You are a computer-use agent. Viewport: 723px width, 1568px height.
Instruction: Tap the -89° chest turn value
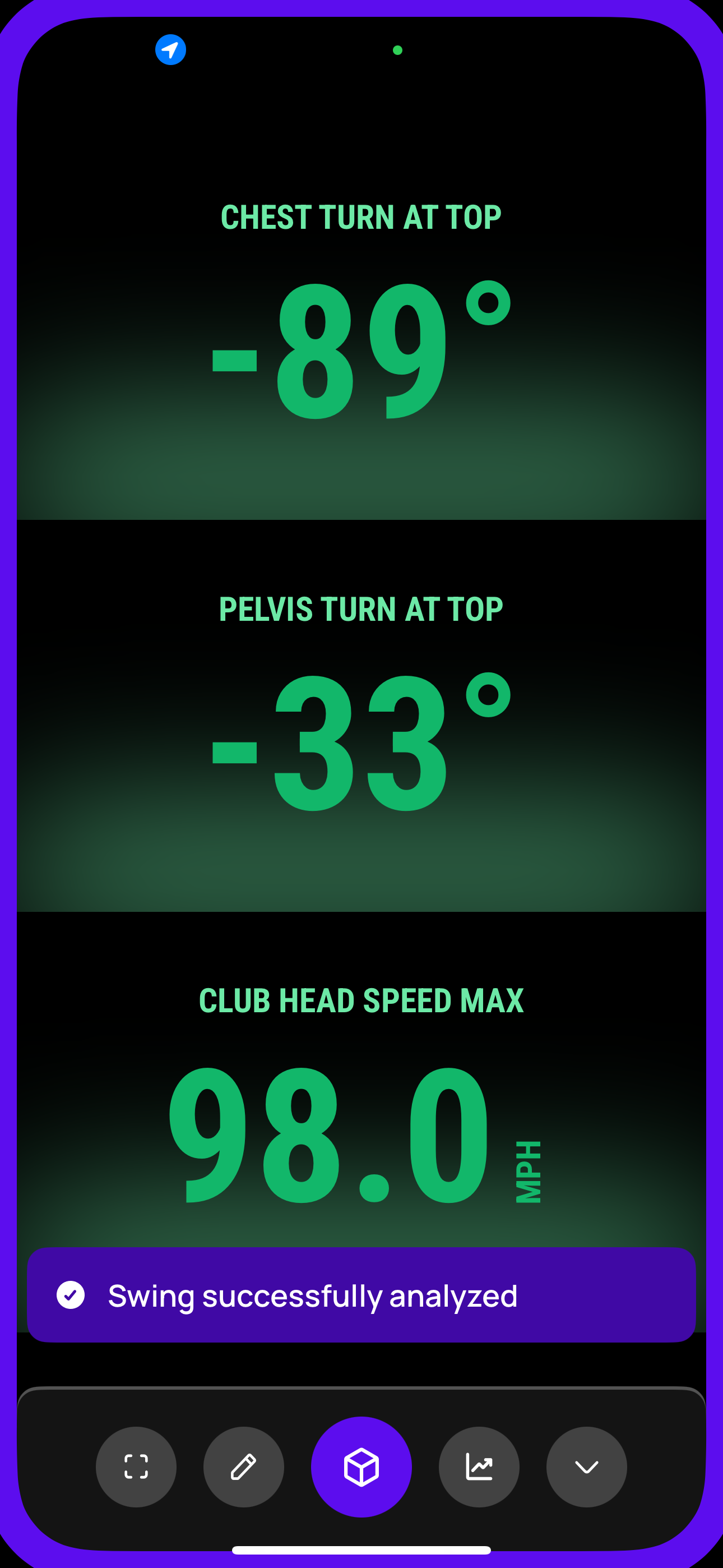pos(361,353)
